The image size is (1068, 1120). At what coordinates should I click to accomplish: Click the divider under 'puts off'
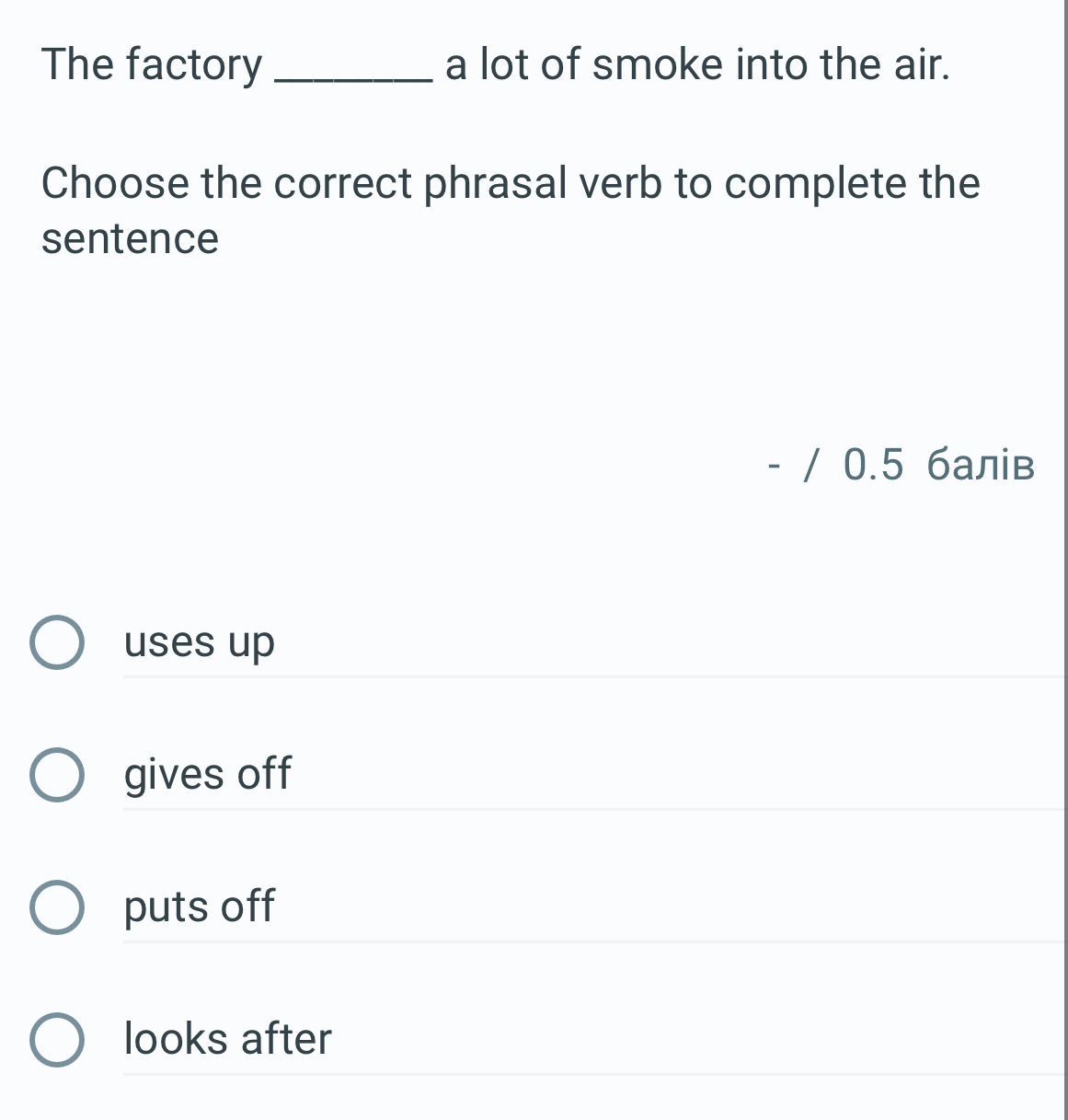point(589,944)
